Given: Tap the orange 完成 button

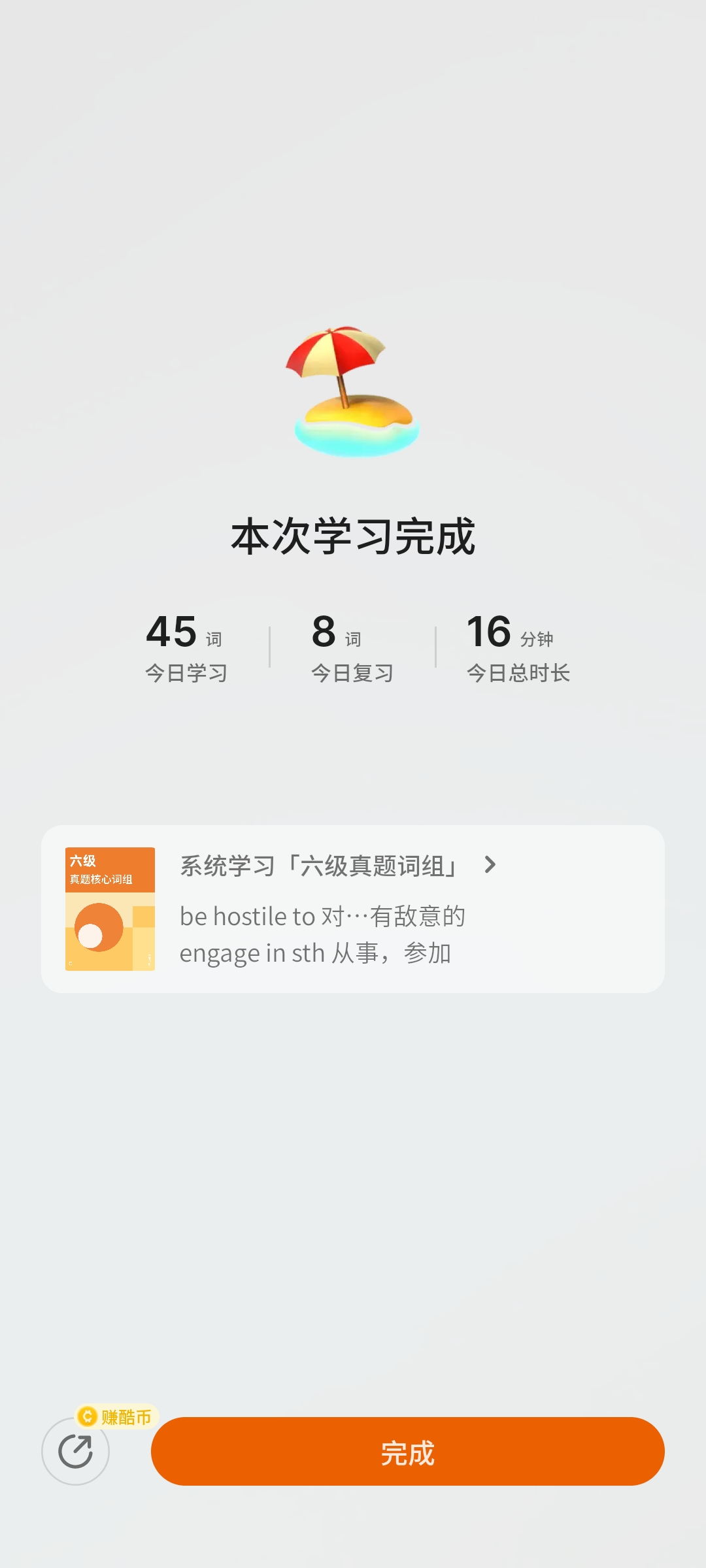Looking at the screenshot, I should [407, 1452].
